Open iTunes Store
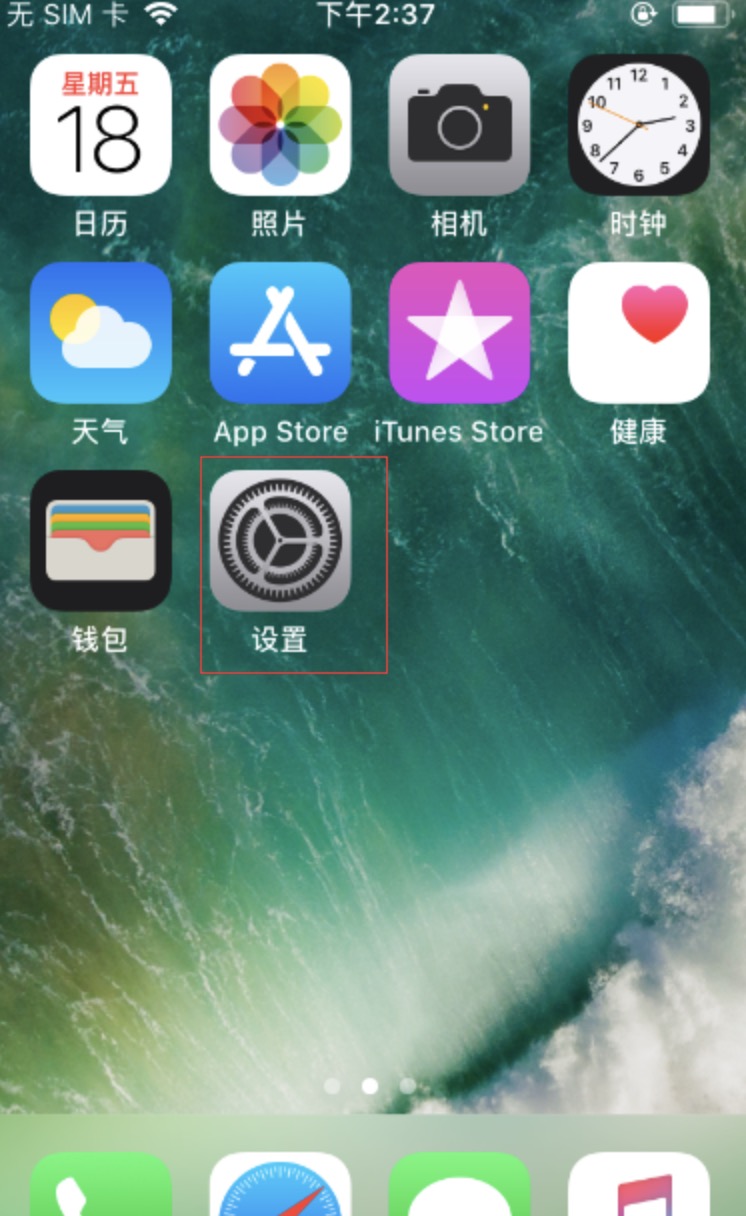746x1216 pixels. pyautogui.click(x=459, y=333)
